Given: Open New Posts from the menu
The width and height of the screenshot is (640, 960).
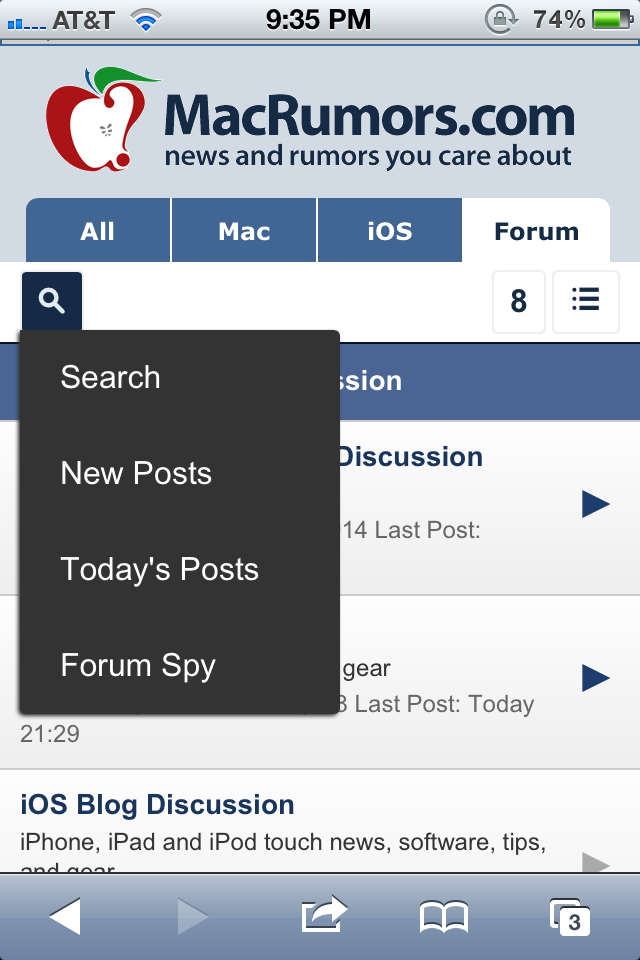Looking at the screenshot, I should [x=136, y=473].
